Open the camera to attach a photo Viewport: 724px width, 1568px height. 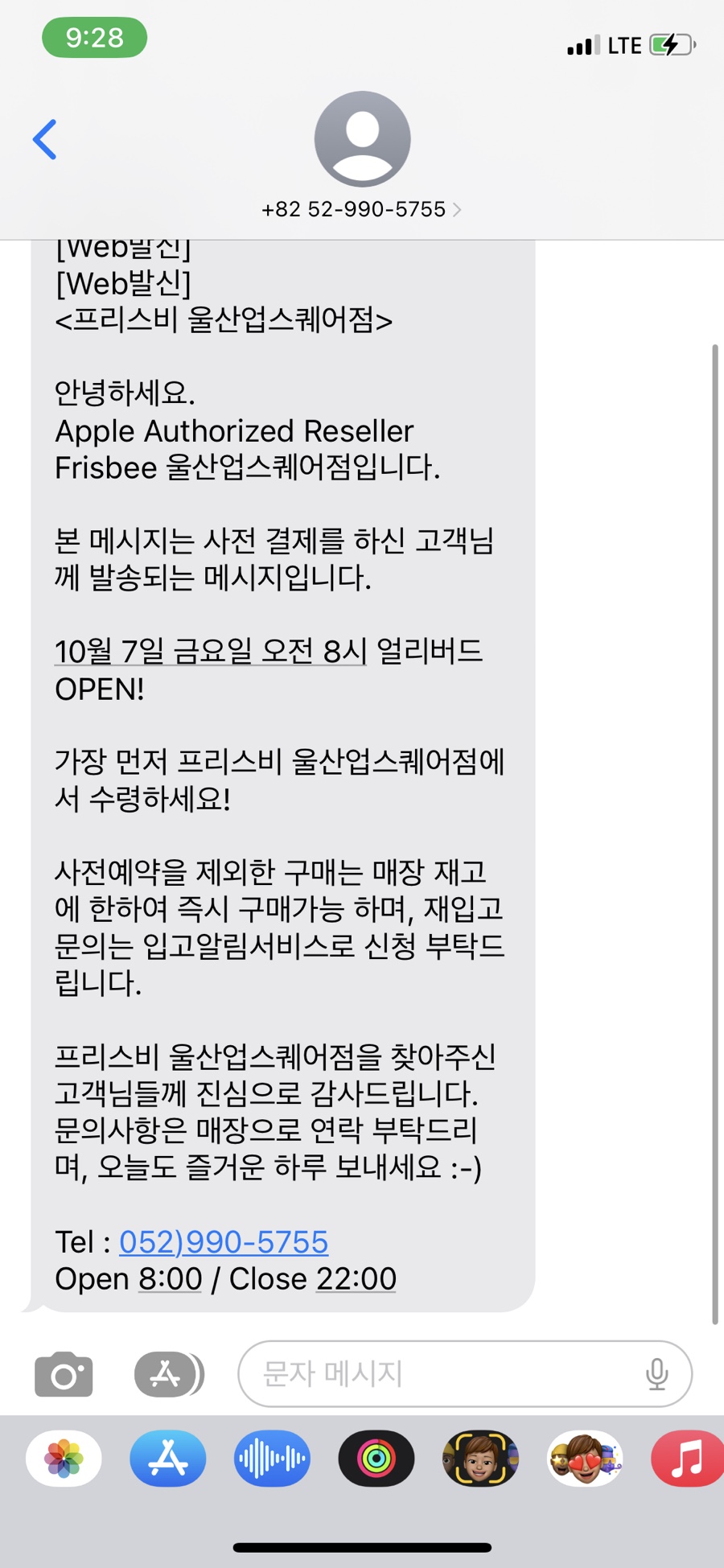[x=64, y=1374]
